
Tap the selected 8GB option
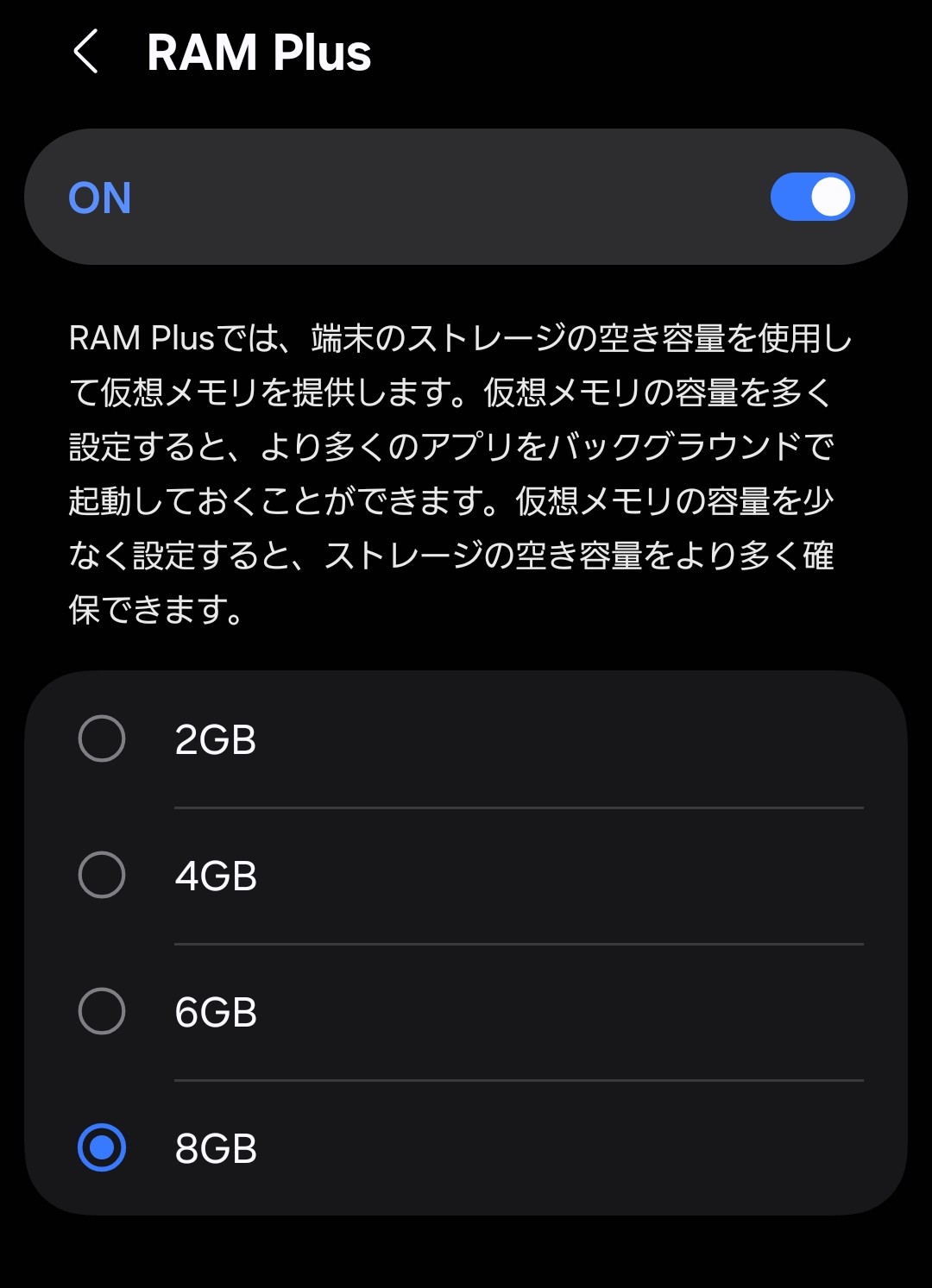[x=102, y=1148]
